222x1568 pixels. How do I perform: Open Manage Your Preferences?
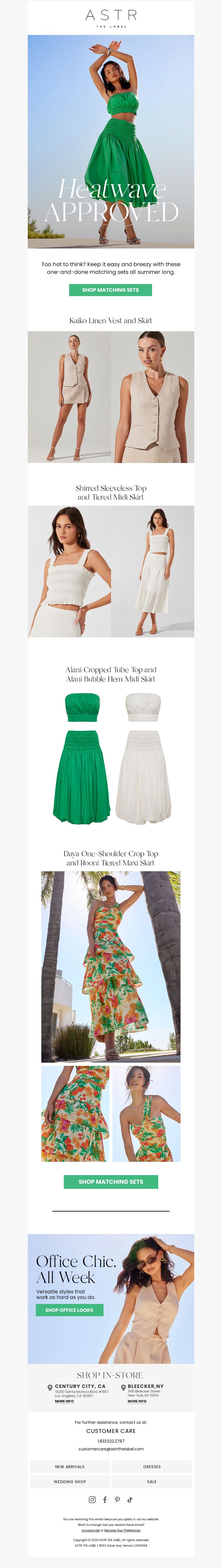(x=122, y=1530)
